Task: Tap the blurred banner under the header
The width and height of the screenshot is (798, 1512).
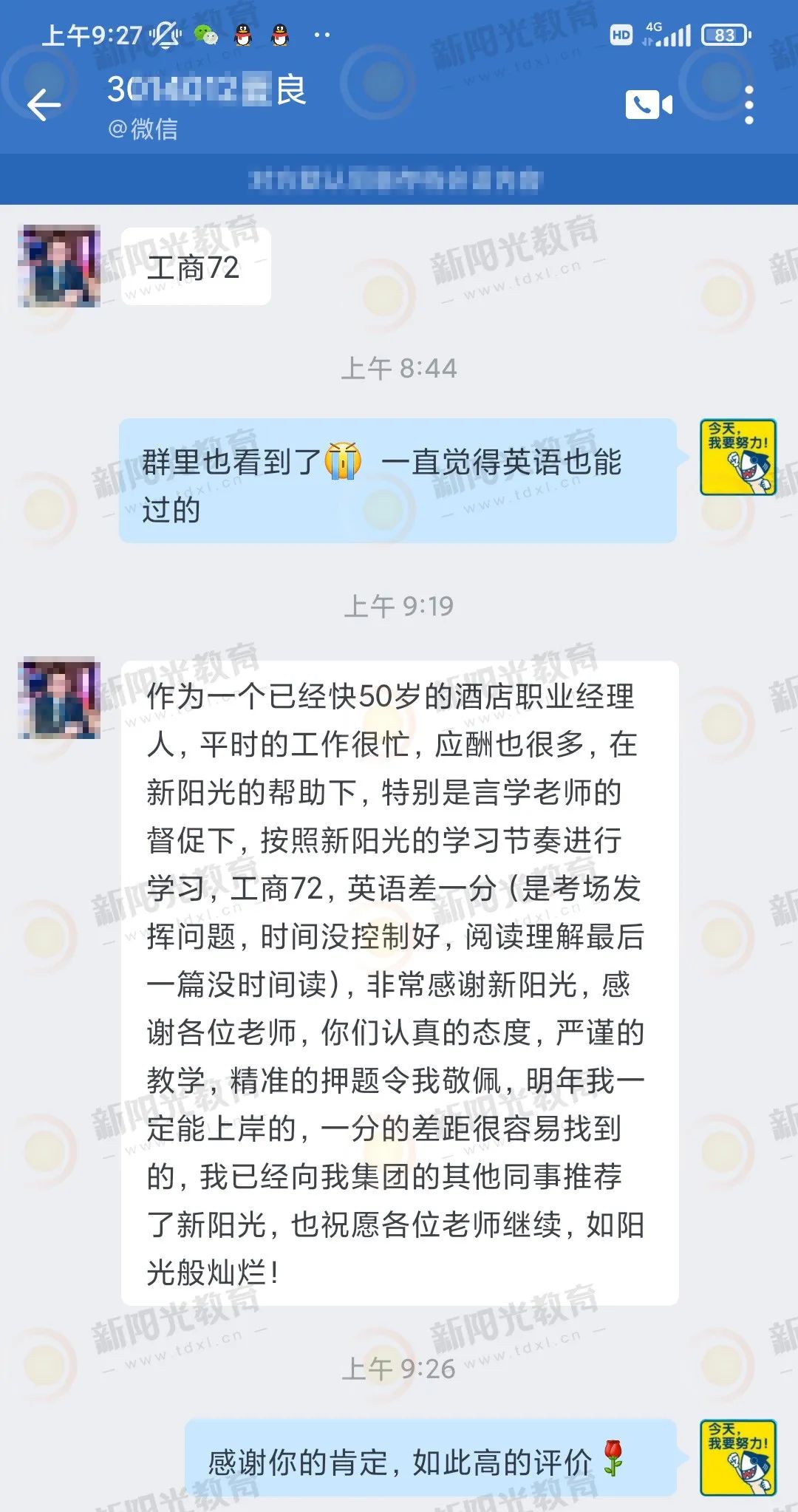Action: click(x=398, y=180)
